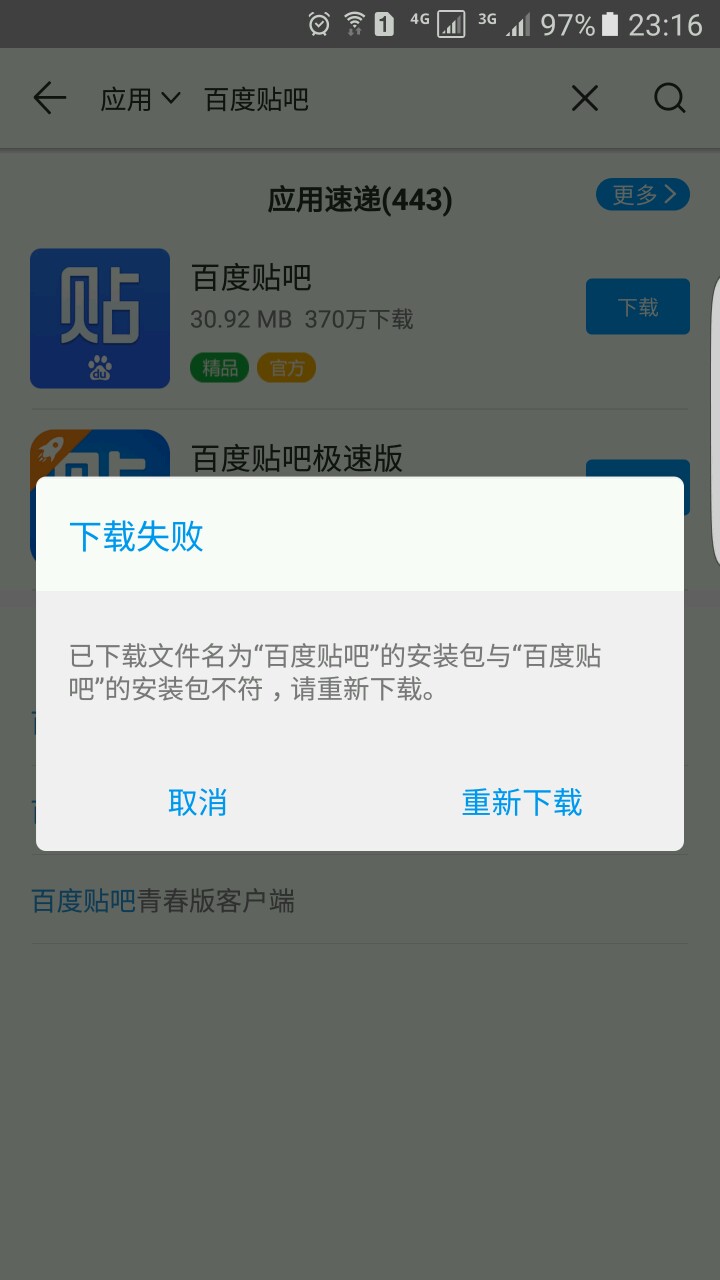Viewport: 720px width, 1280px height.
Task: Choose 重新下载 to retry the download
Action: coord(522,803)
